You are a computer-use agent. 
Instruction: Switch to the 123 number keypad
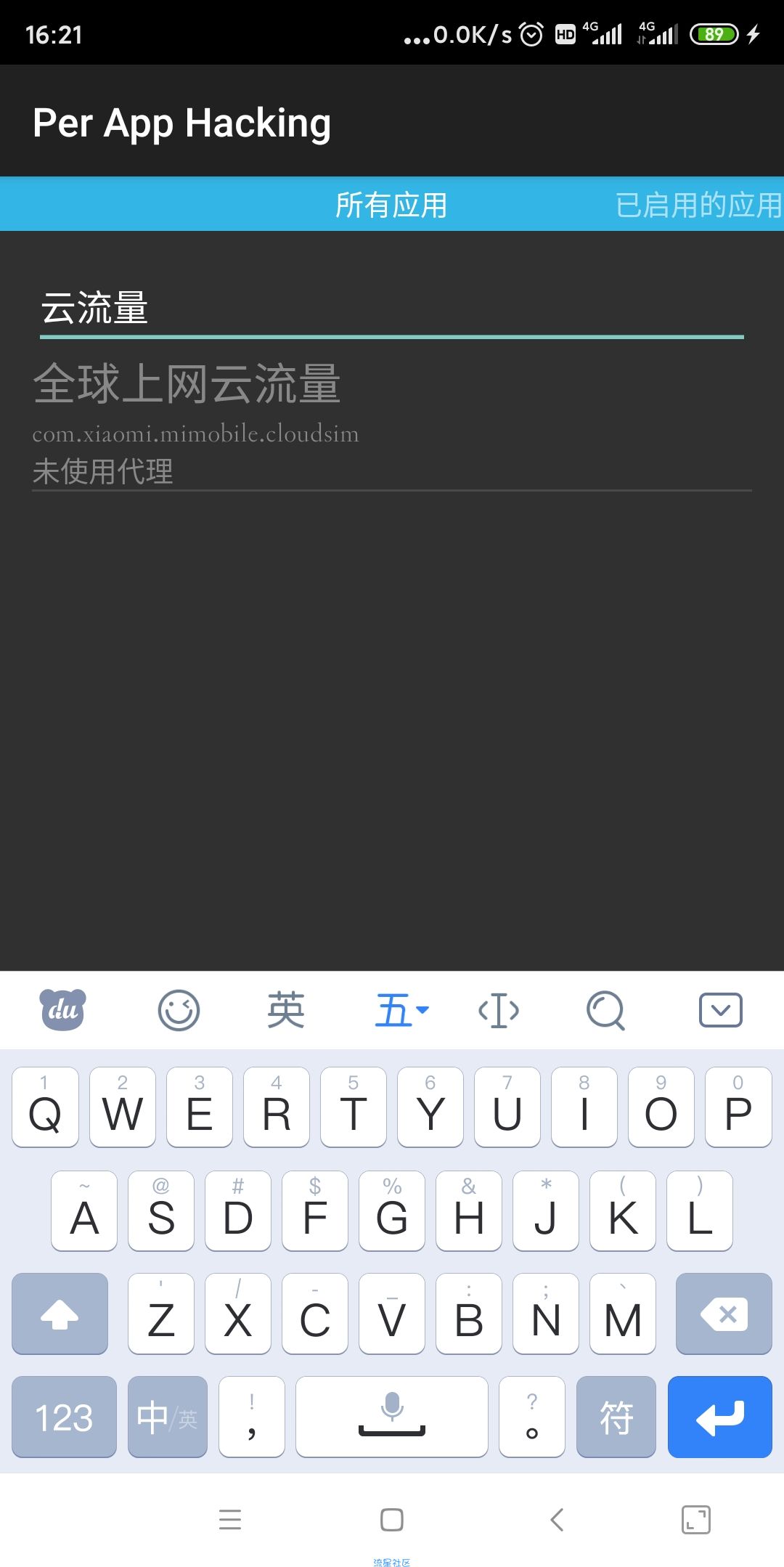(64, 1417)
